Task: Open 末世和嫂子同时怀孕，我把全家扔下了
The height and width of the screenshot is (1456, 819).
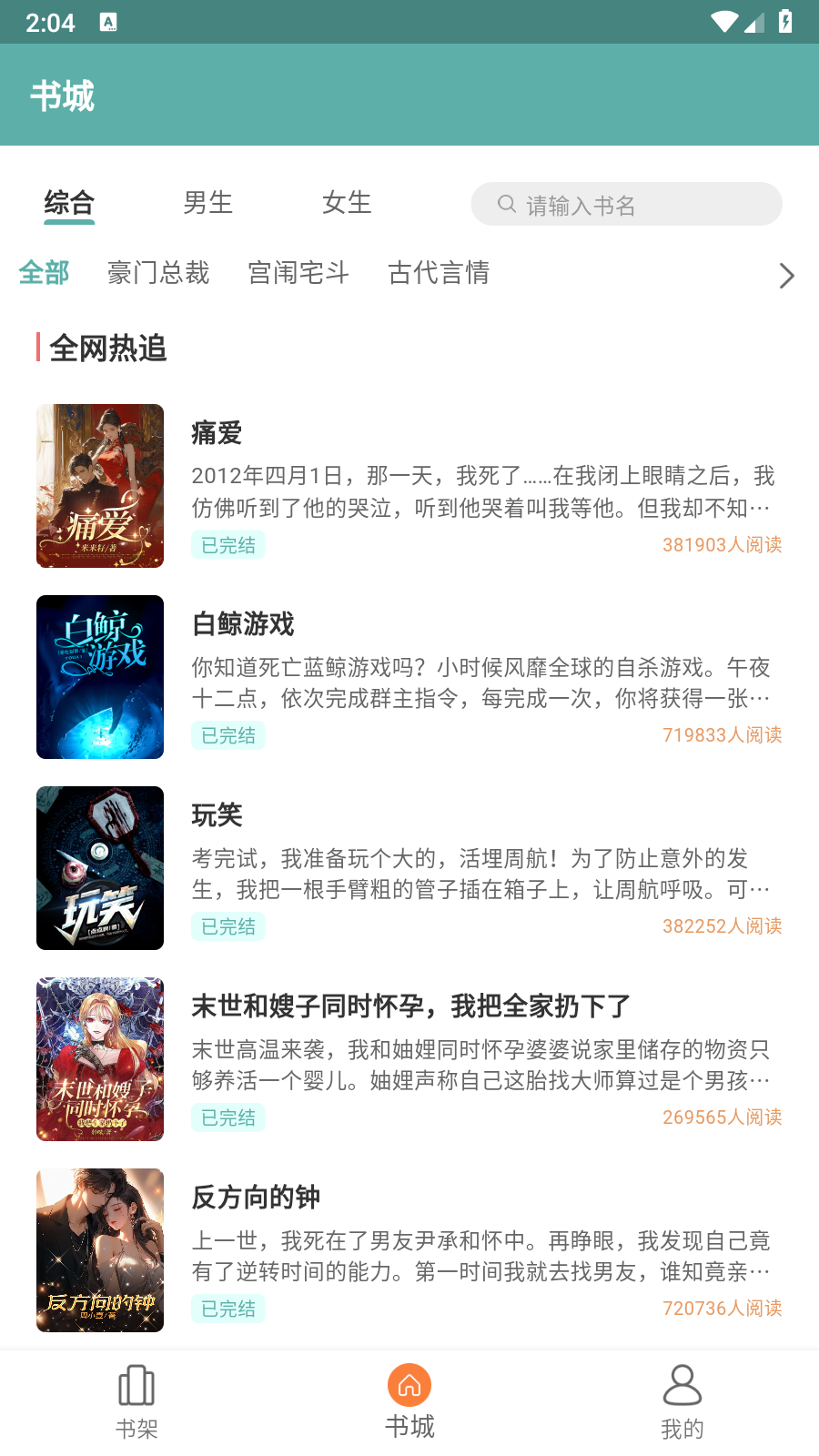Action: tap(410, 1006)
